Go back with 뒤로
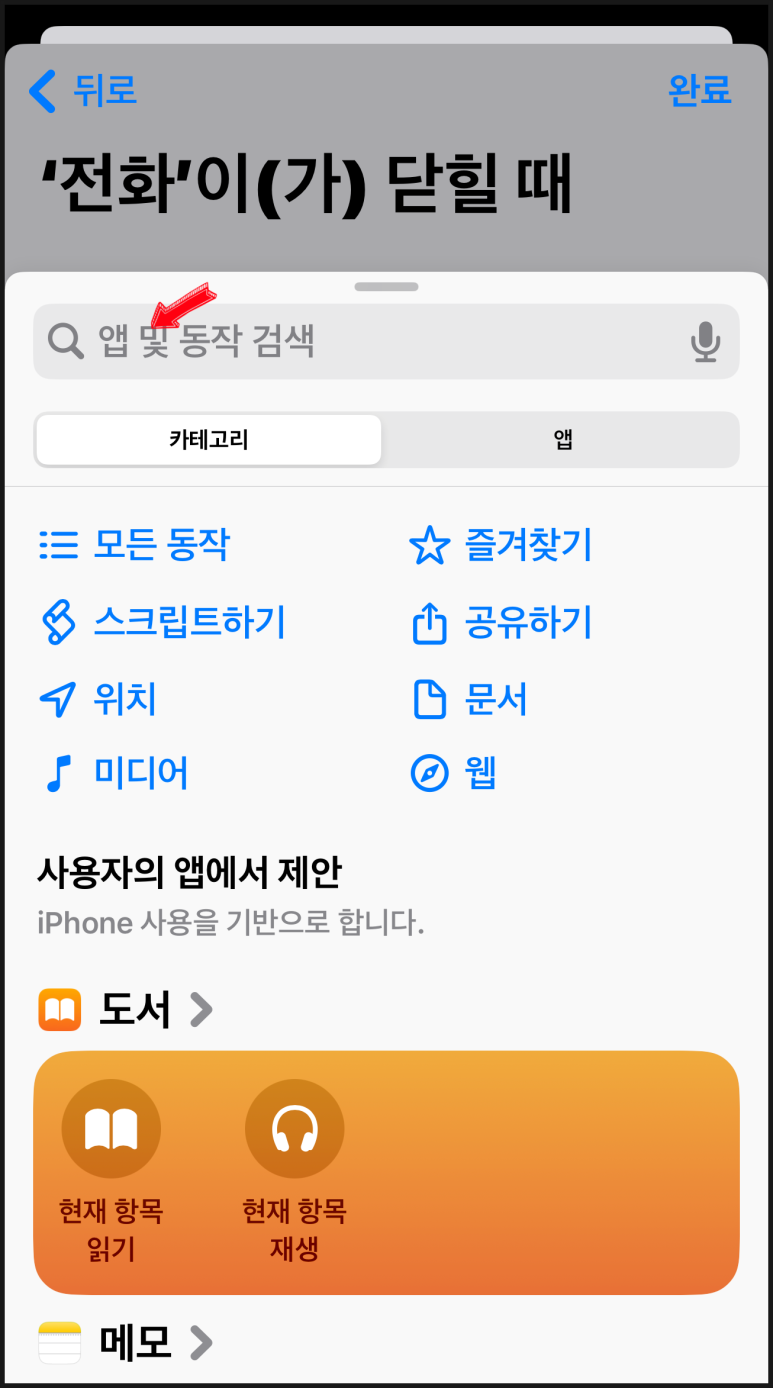The width and height of the screenshot is (773, 1388). 82,91
